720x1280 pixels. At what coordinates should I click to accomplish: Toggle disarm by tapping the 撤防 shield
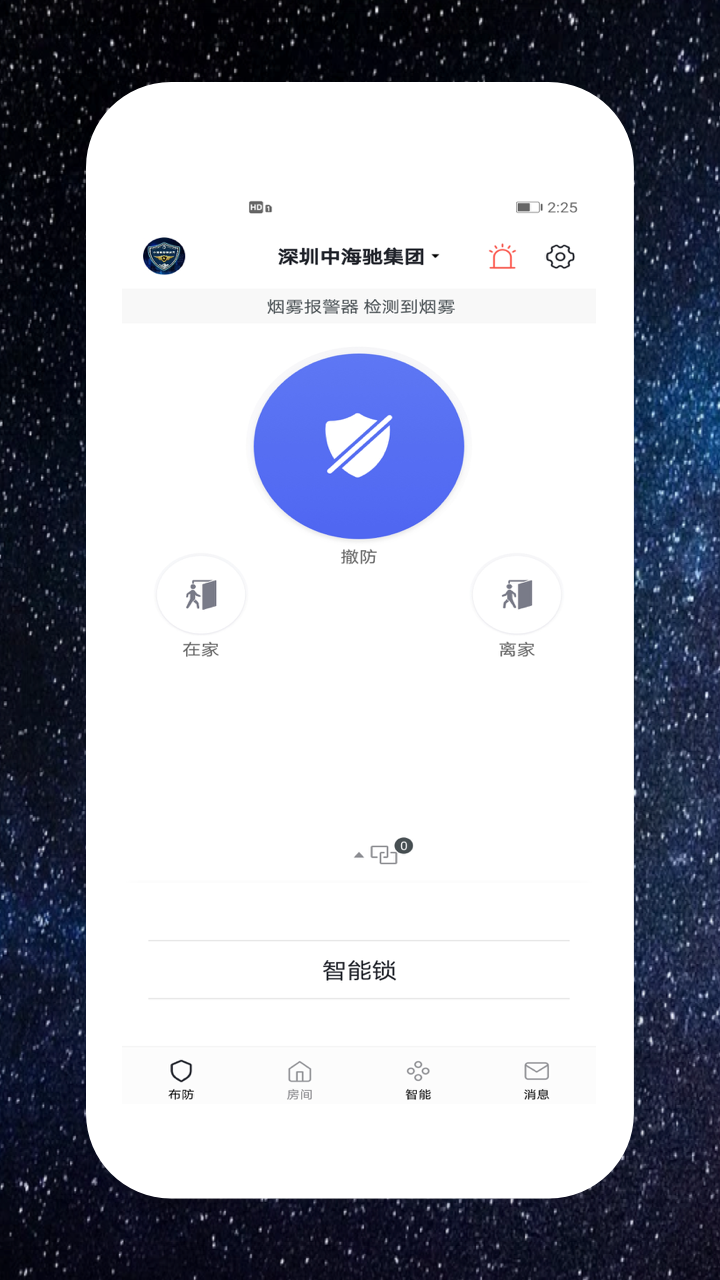click(359, 445)
